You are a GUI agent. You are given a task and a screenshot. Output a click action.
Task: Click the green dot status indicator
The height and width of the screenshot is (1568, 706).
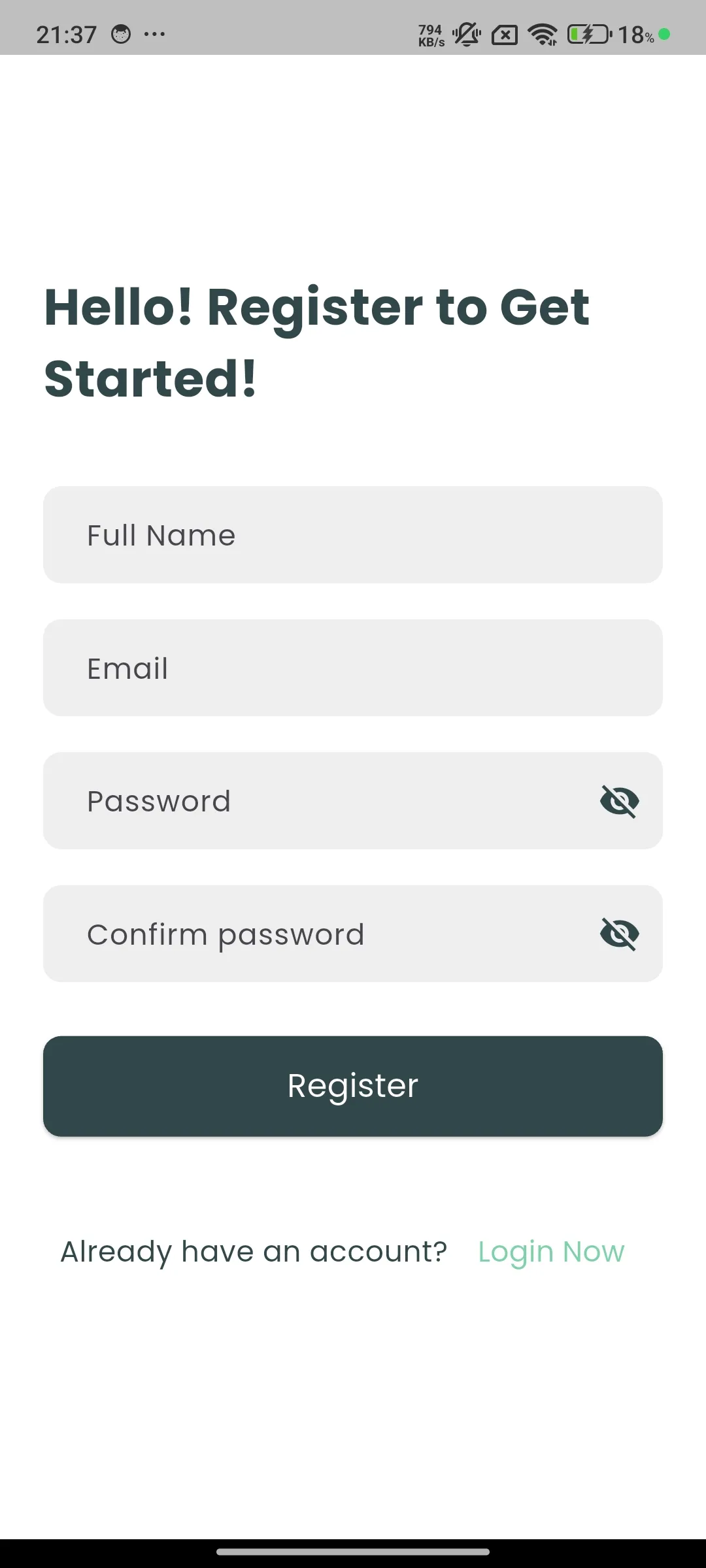pos(665,34)
